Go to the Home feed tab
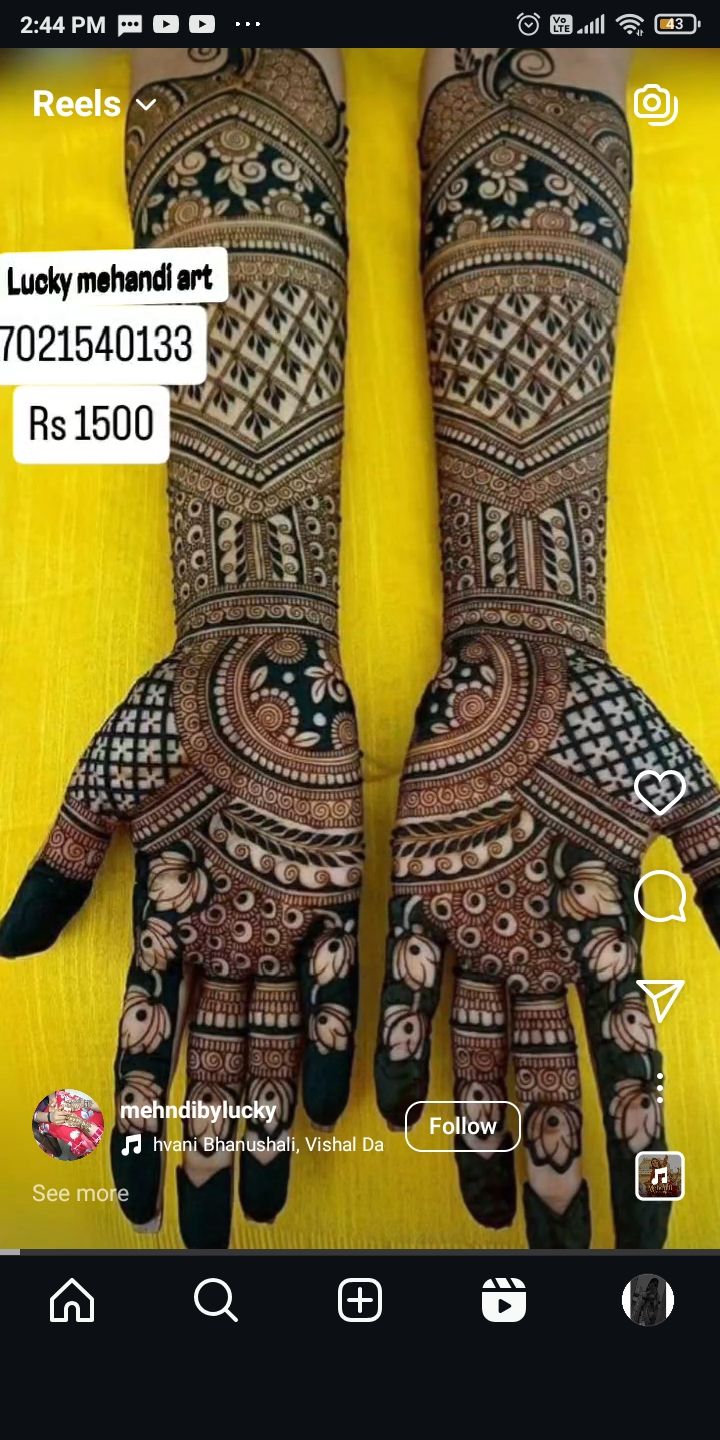Viewport: 720px width, 1440px height. click(72, 1301)
